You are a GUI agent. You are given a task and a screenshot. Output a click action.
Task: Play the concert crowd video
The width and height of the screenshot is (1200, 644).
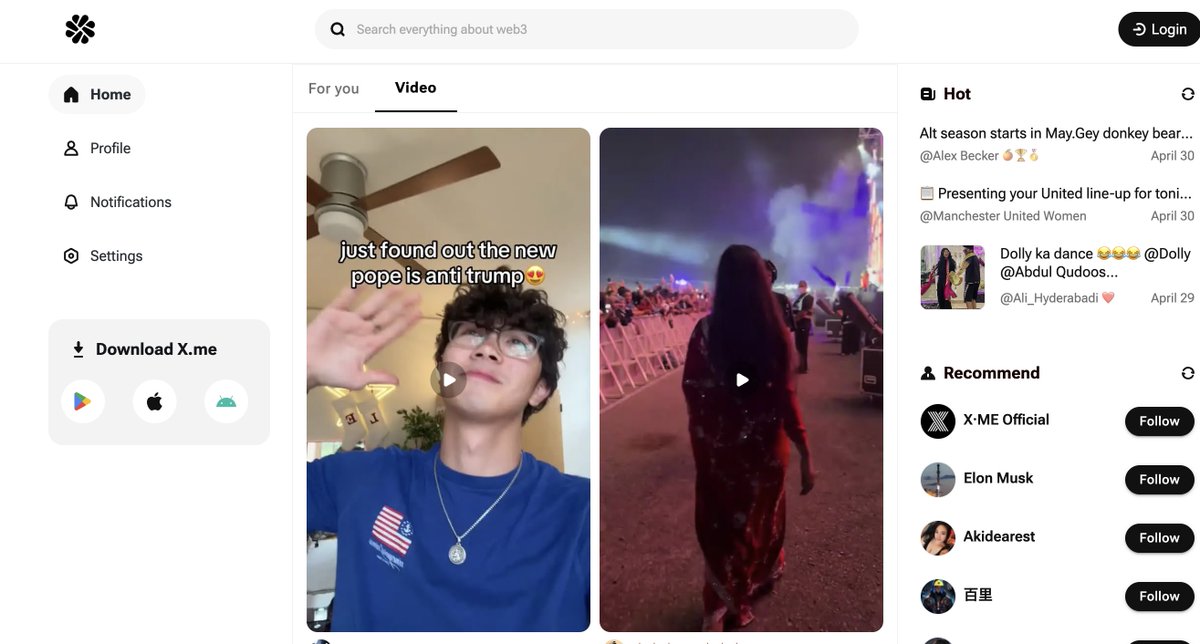(x=741, y=380)
